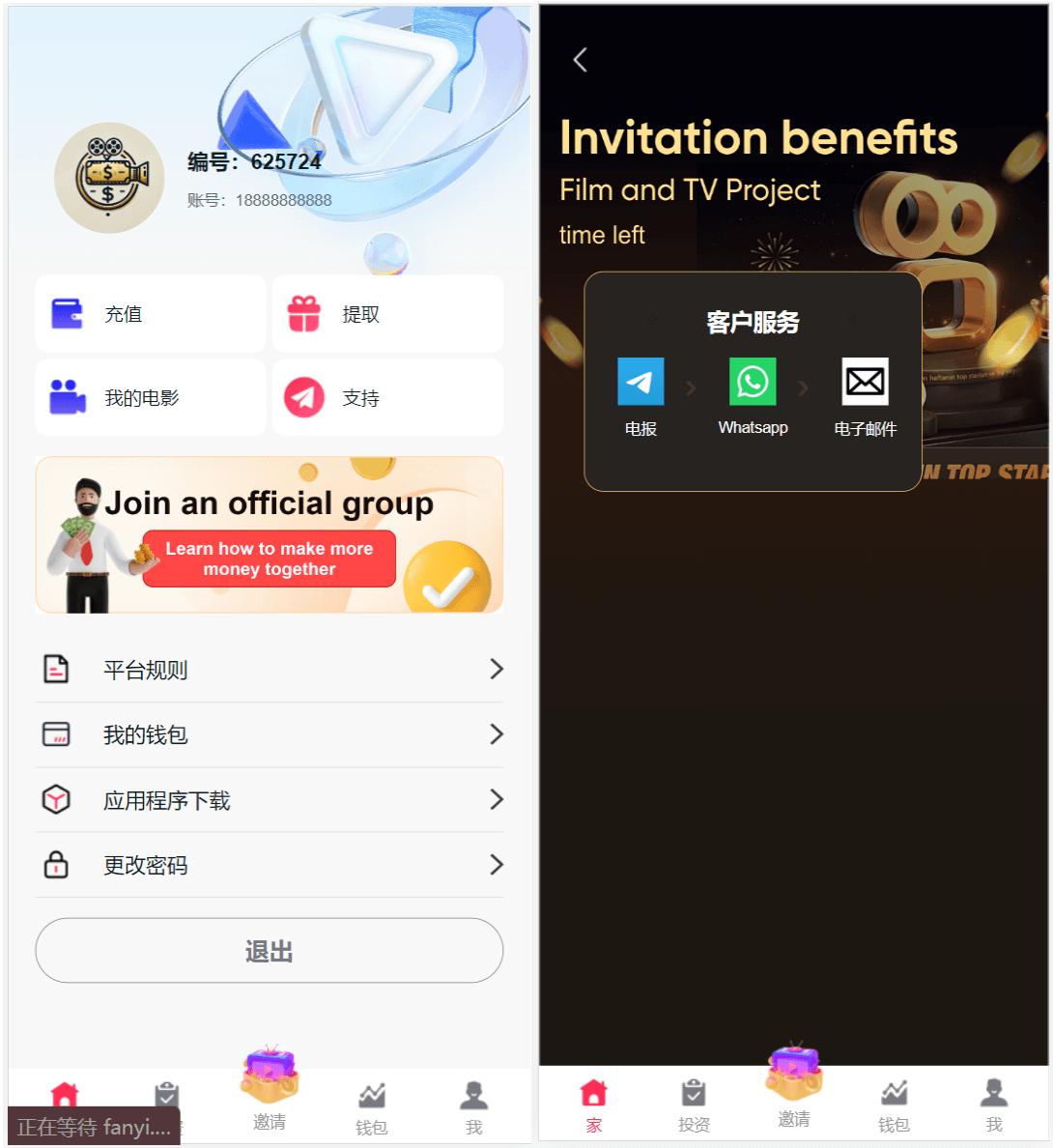
Task: Open the 支持 support option
Action: [x=386, y=397]
